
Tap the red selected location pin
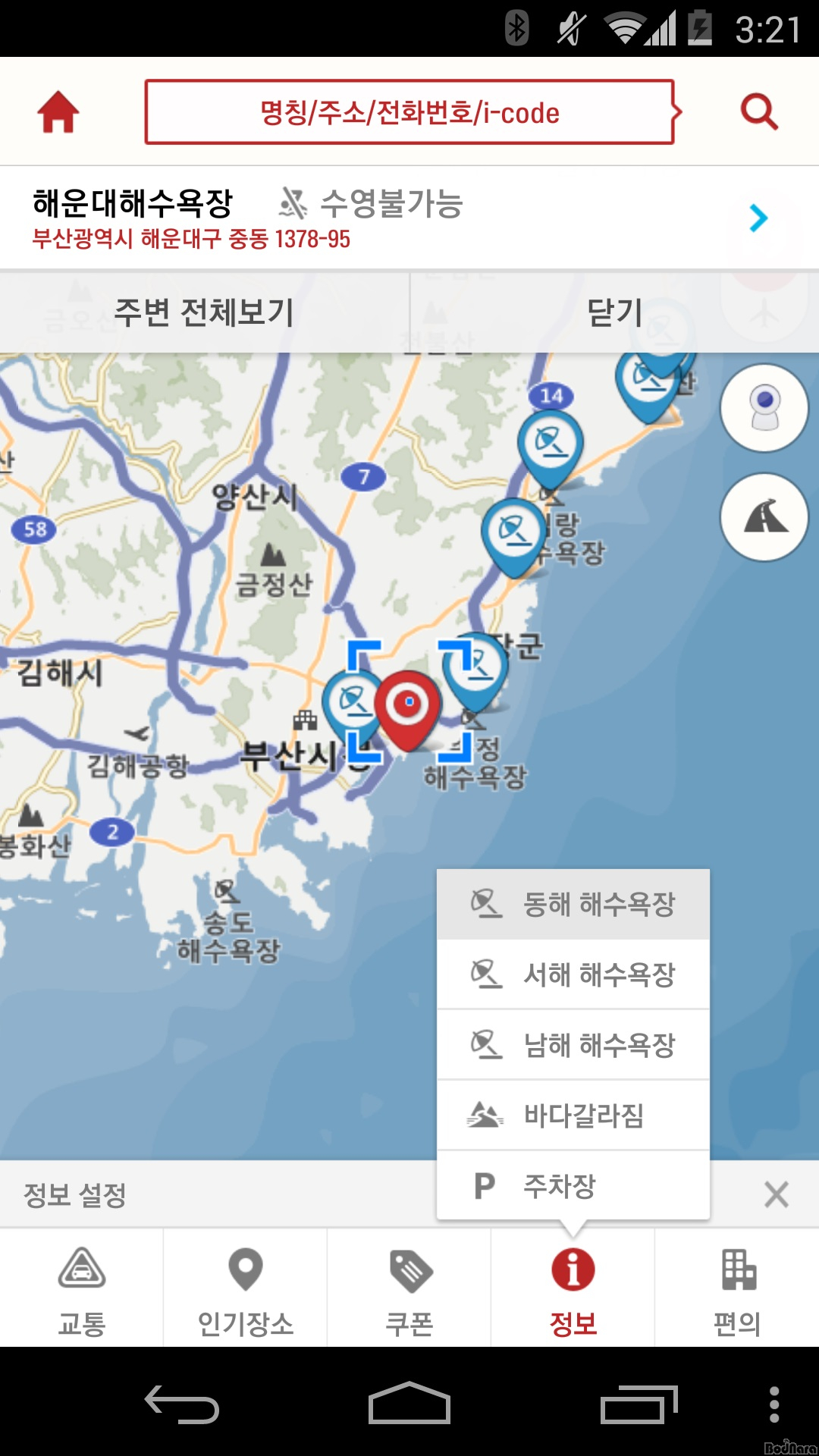tap(408, 705)
